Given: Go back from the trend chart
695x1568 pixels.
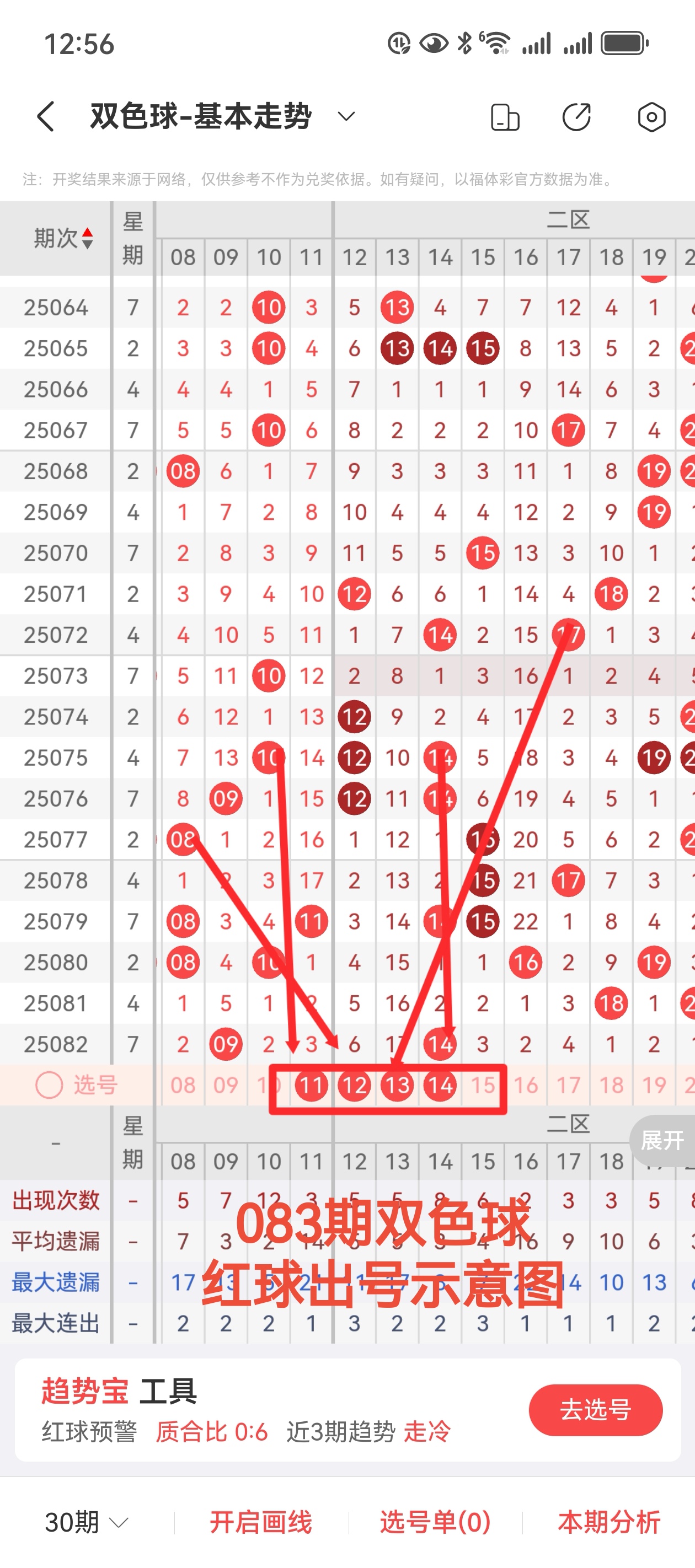Looking at the screenshot, I should (46, 116).
